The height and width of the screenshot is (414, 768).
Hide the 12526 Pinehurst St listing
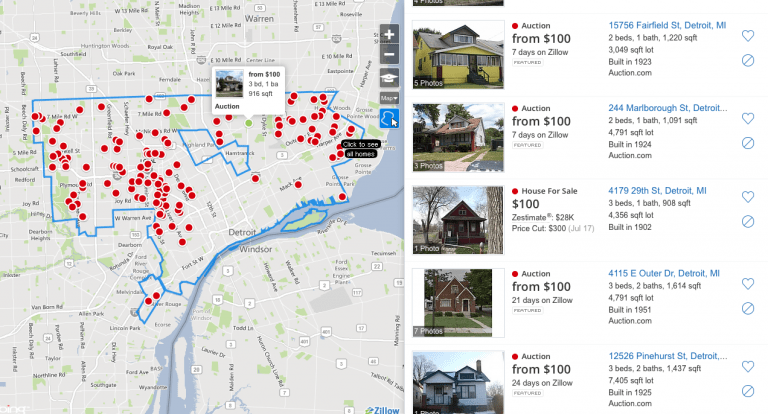tap(747, 393)
